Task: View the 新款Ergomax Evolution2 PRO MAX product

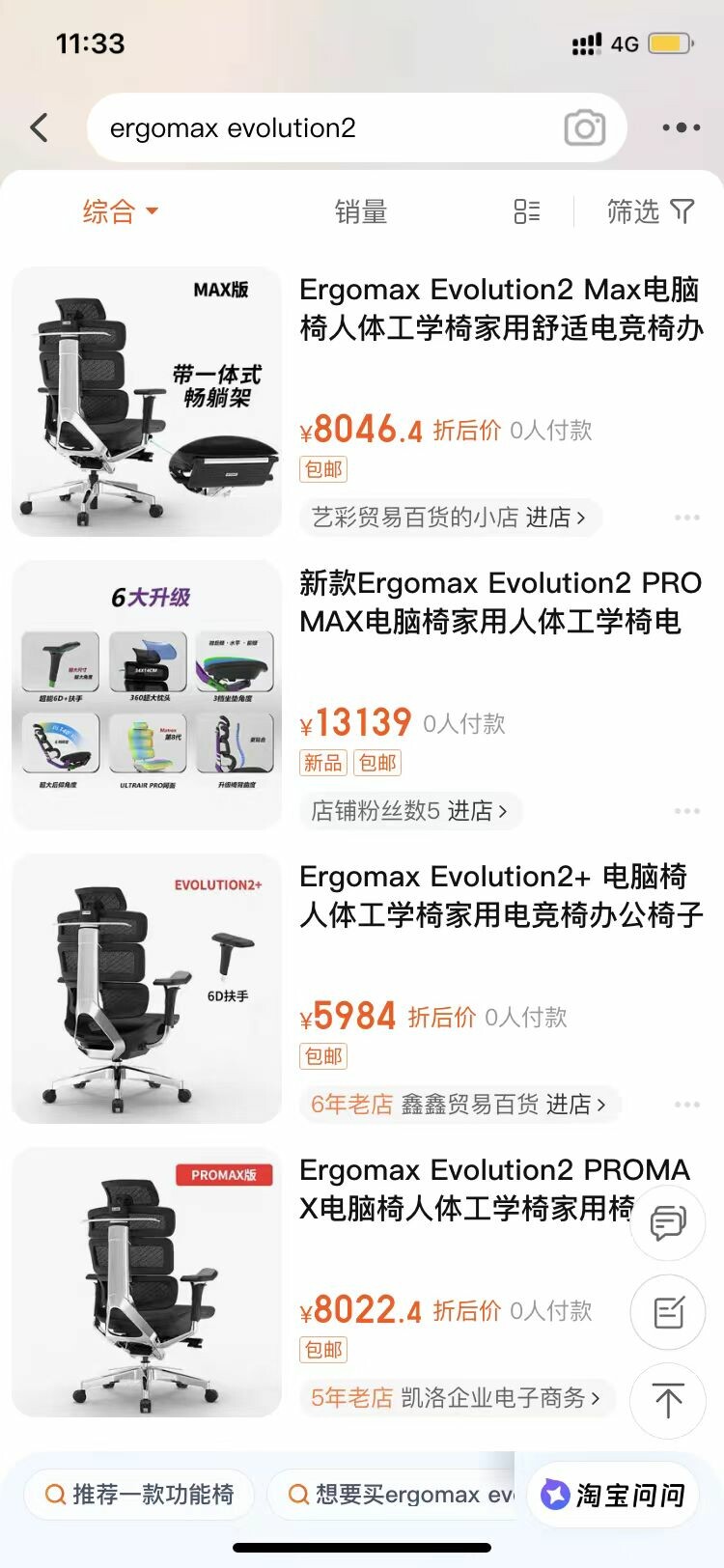Action: (x=500, y=602)
